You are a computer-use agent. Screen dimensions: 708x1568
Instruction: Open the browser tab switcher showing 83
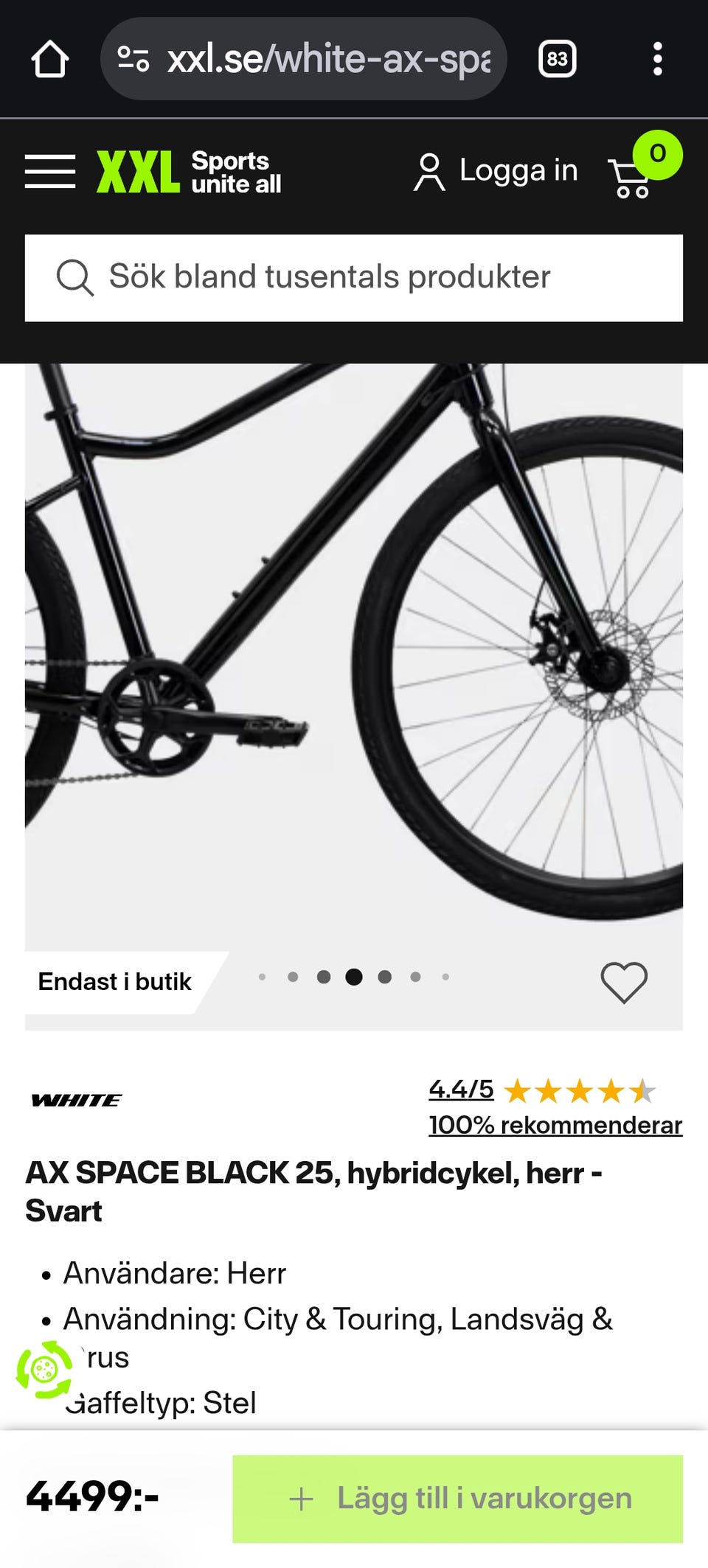[557, 59]
